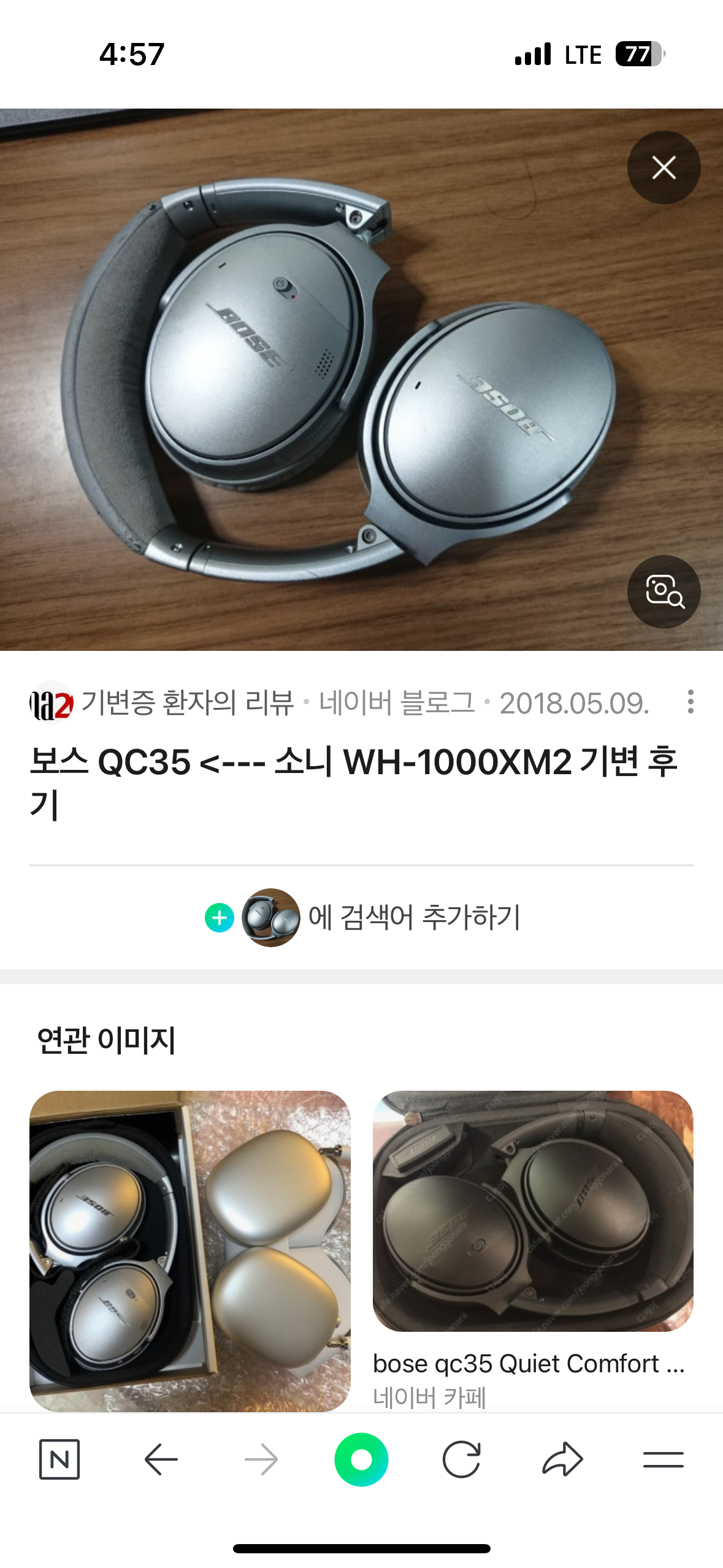Go back to the previous page

161,1459
